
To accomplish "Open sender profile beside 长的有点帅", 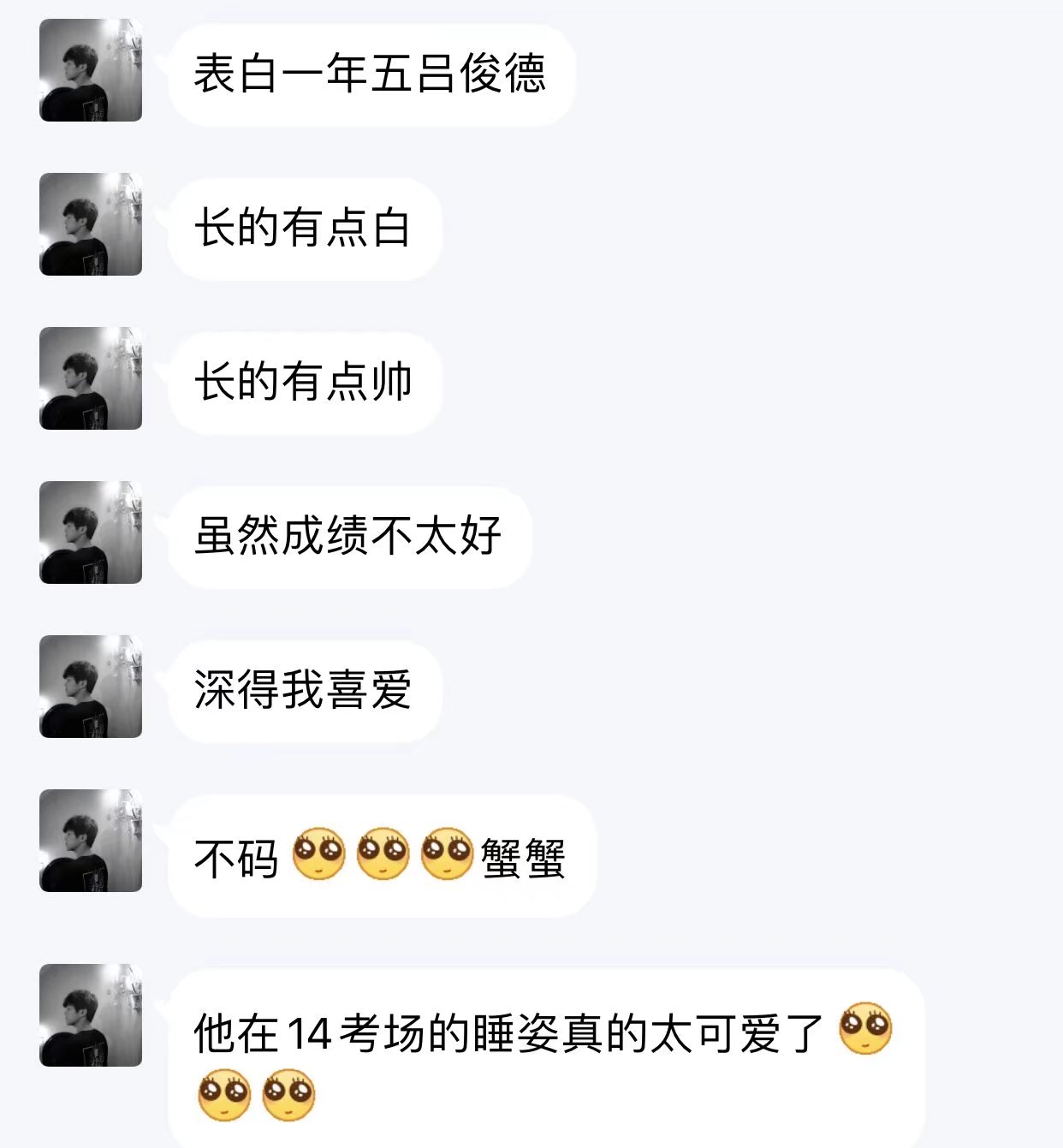I will click(x=91, y=378).
